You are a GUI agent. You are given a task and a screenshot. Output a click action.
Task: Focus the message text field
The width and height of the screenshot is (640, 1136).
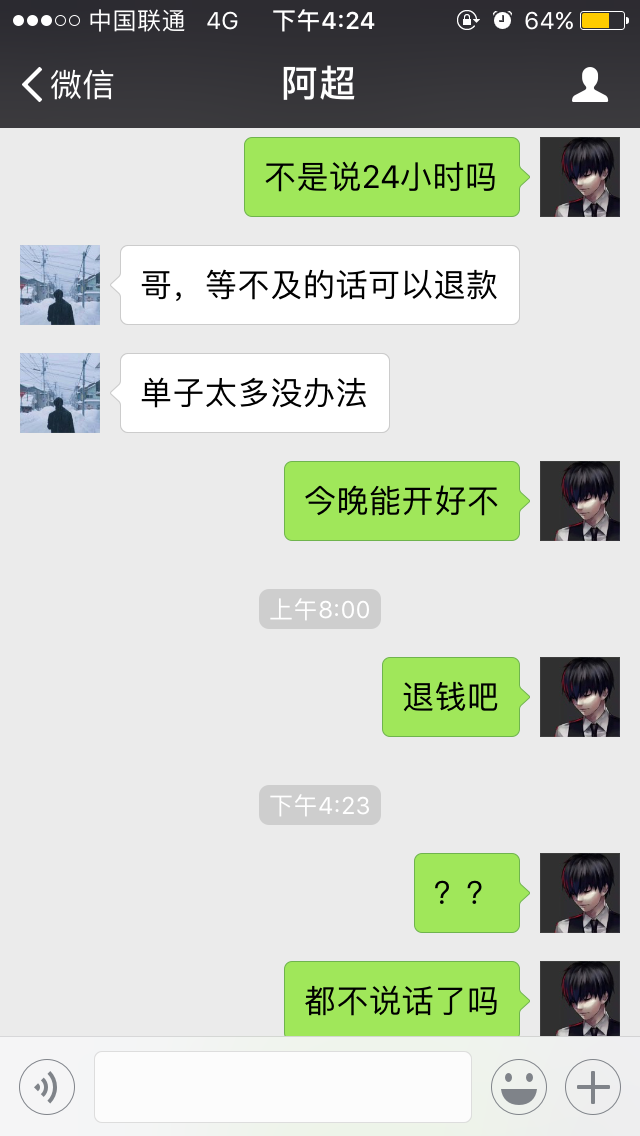pos(283,1087)
